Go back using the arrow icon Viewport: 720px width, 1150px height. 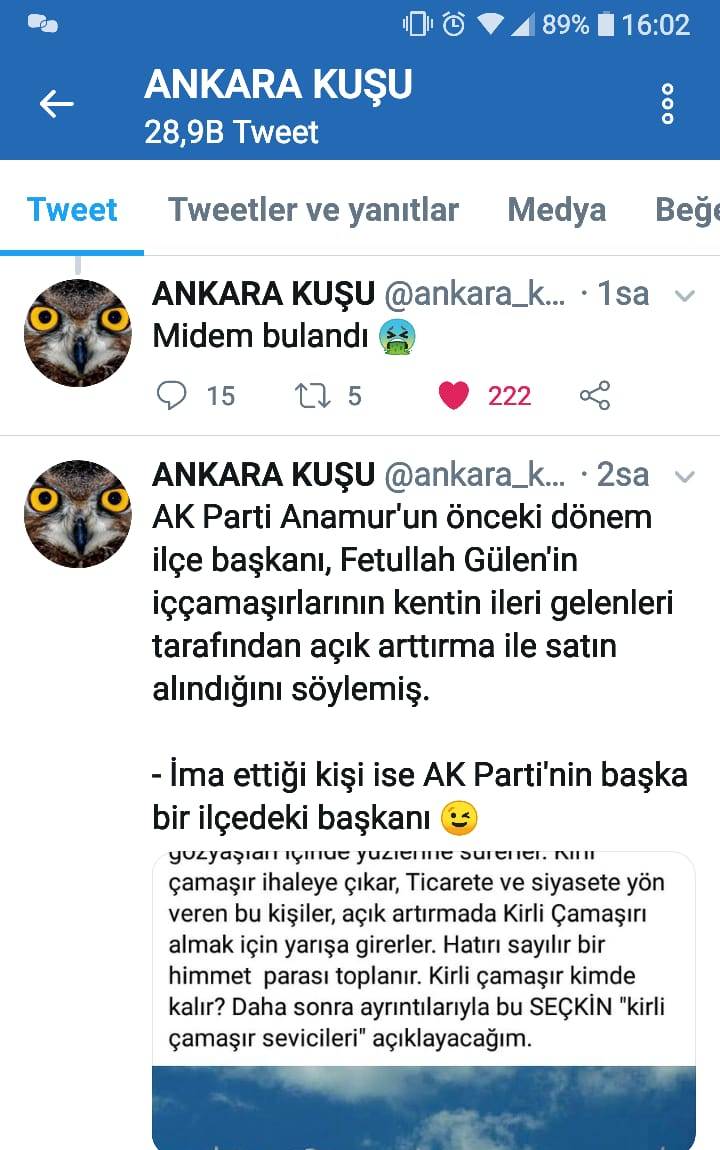[56, 104]
